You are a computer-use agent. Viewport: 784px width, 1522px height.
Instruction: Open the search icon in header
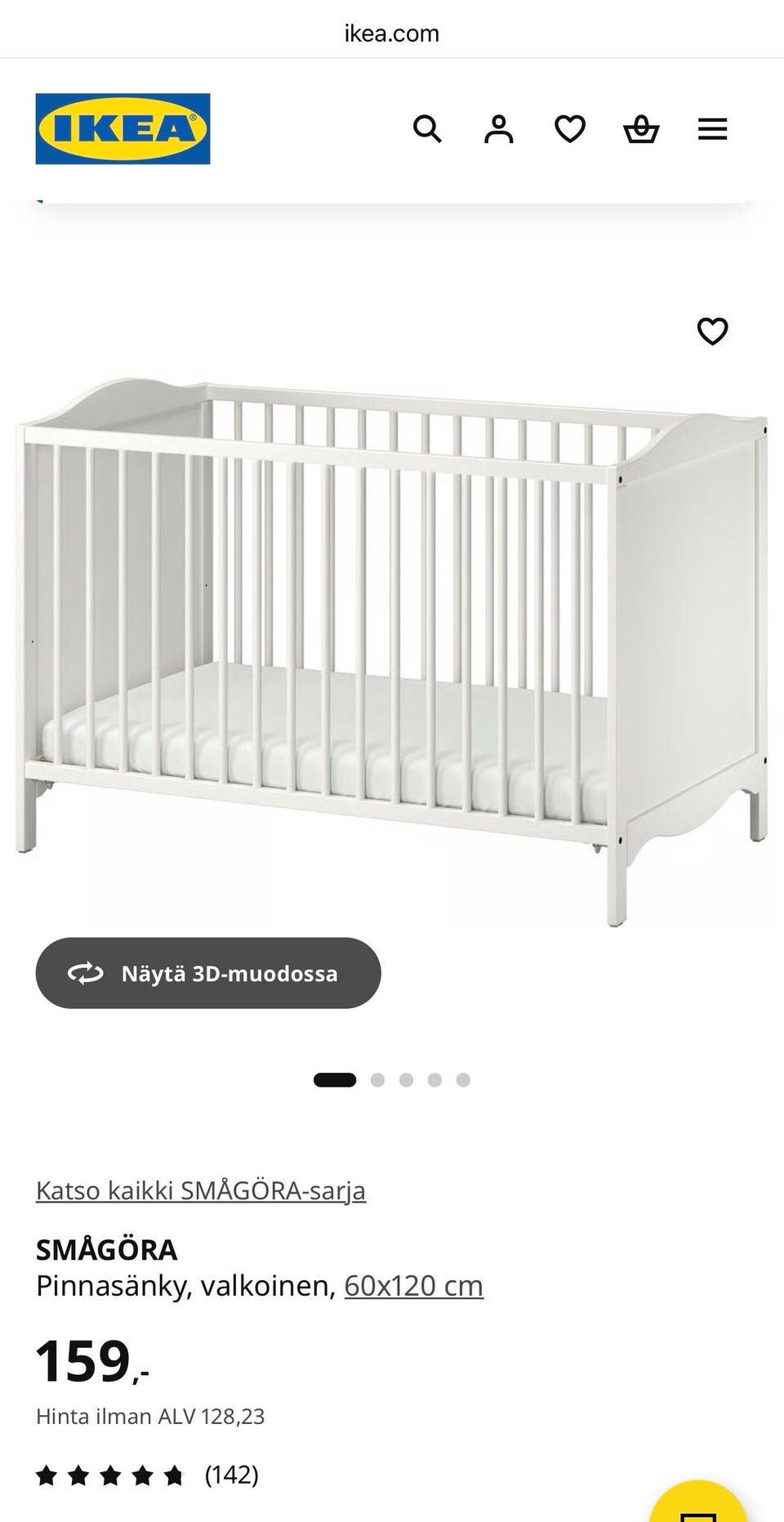(427, 129)
